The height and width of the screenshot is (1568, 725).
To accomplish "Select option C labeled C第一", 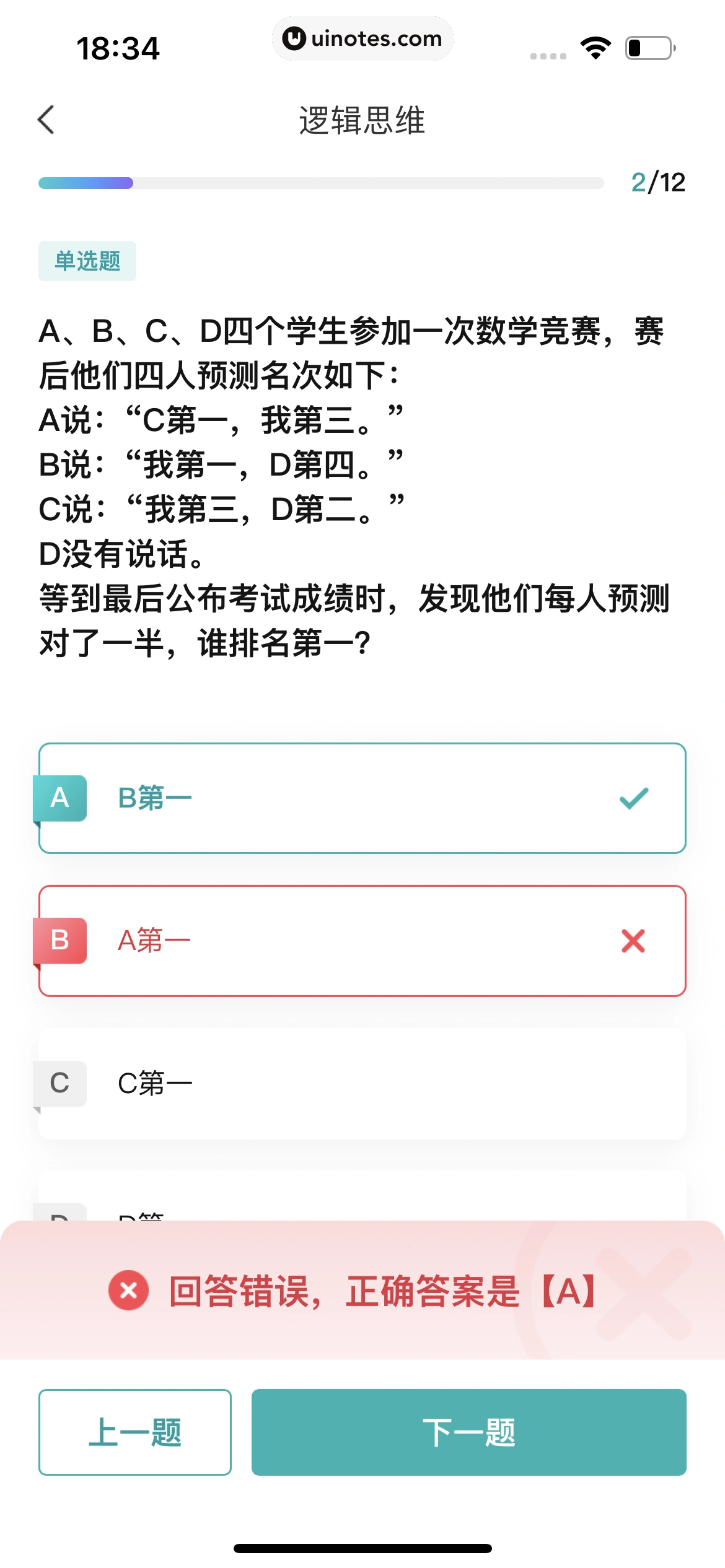I will (x=362, y=1083).
